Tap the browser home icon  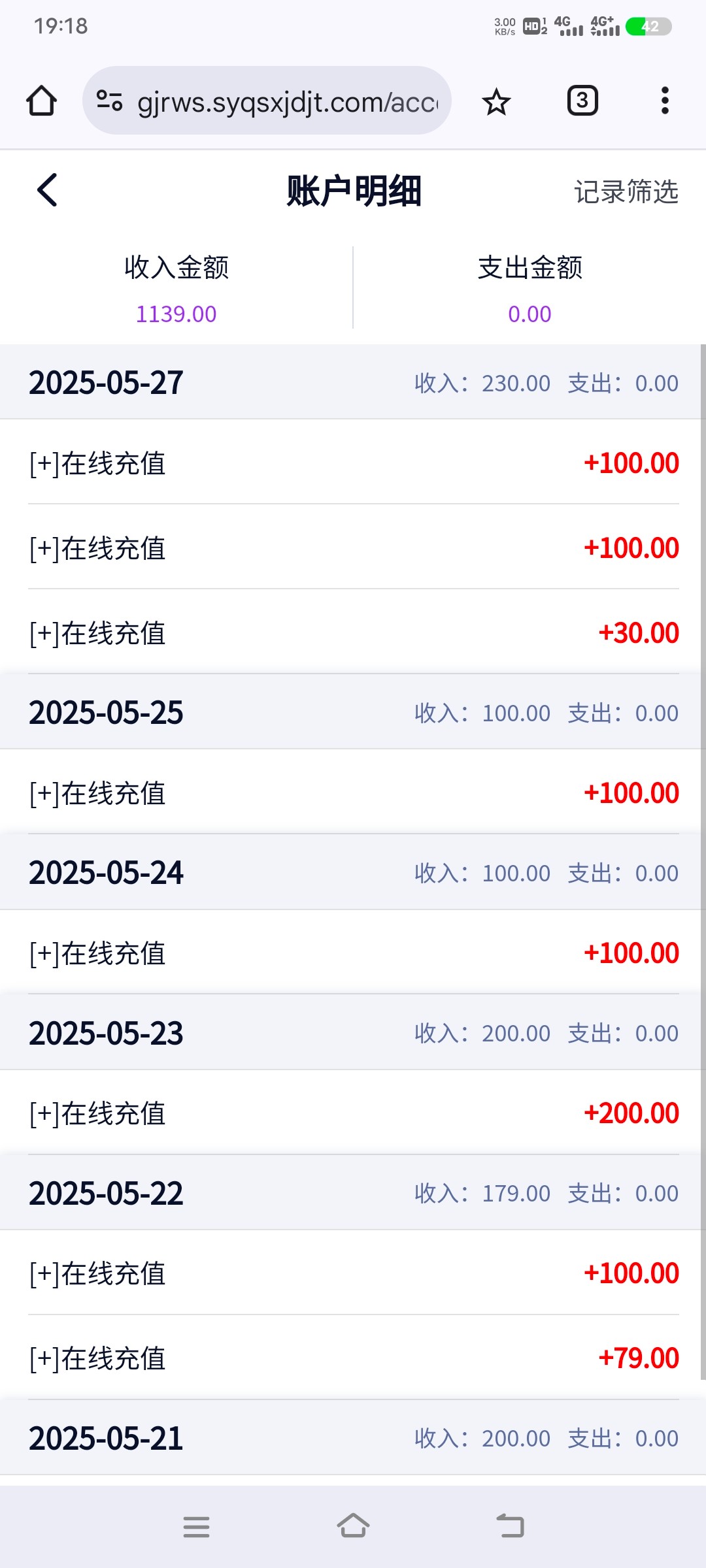[41, 101]
